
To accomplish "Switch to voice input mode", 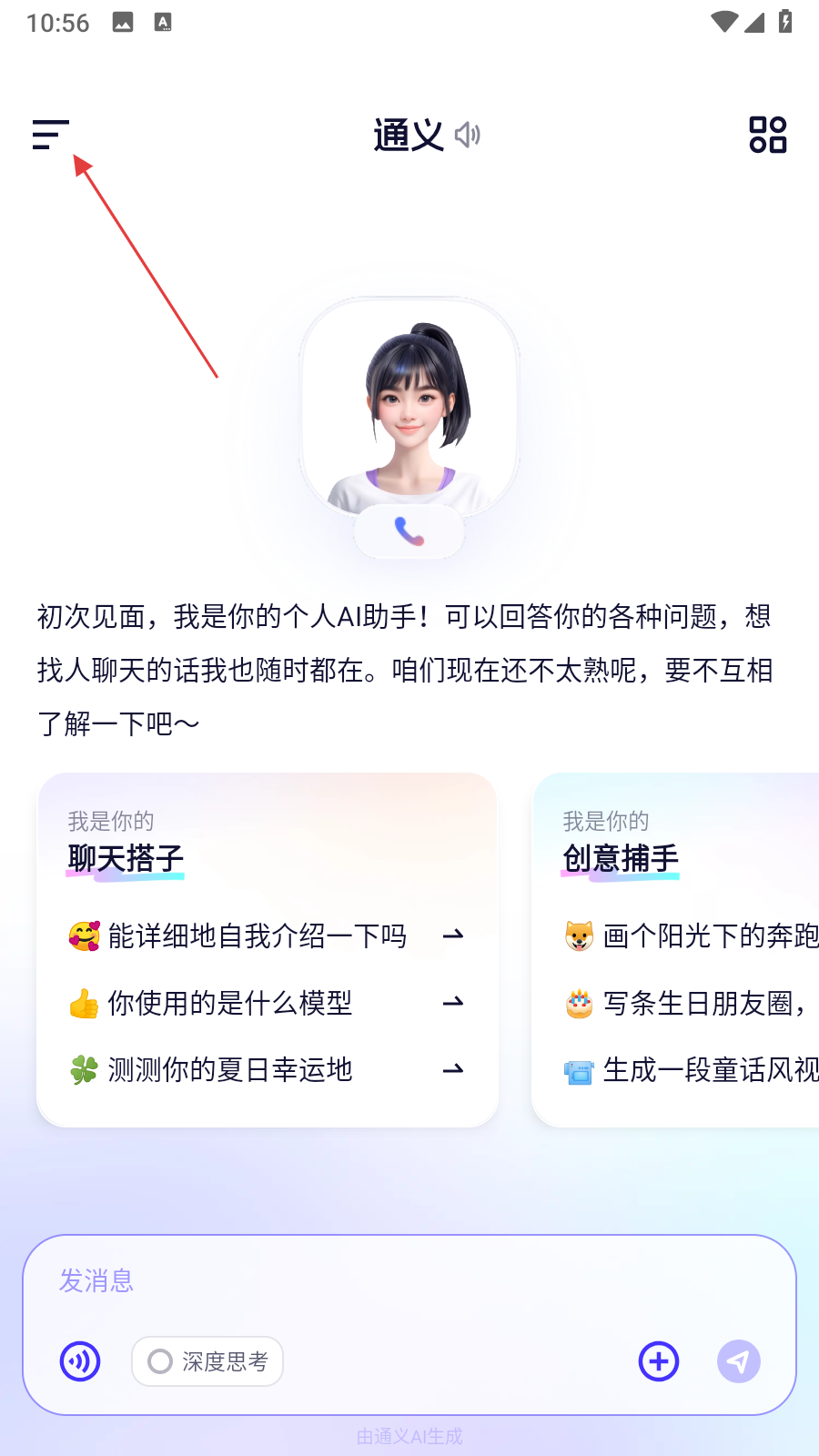I will [x=80, y=1361].
